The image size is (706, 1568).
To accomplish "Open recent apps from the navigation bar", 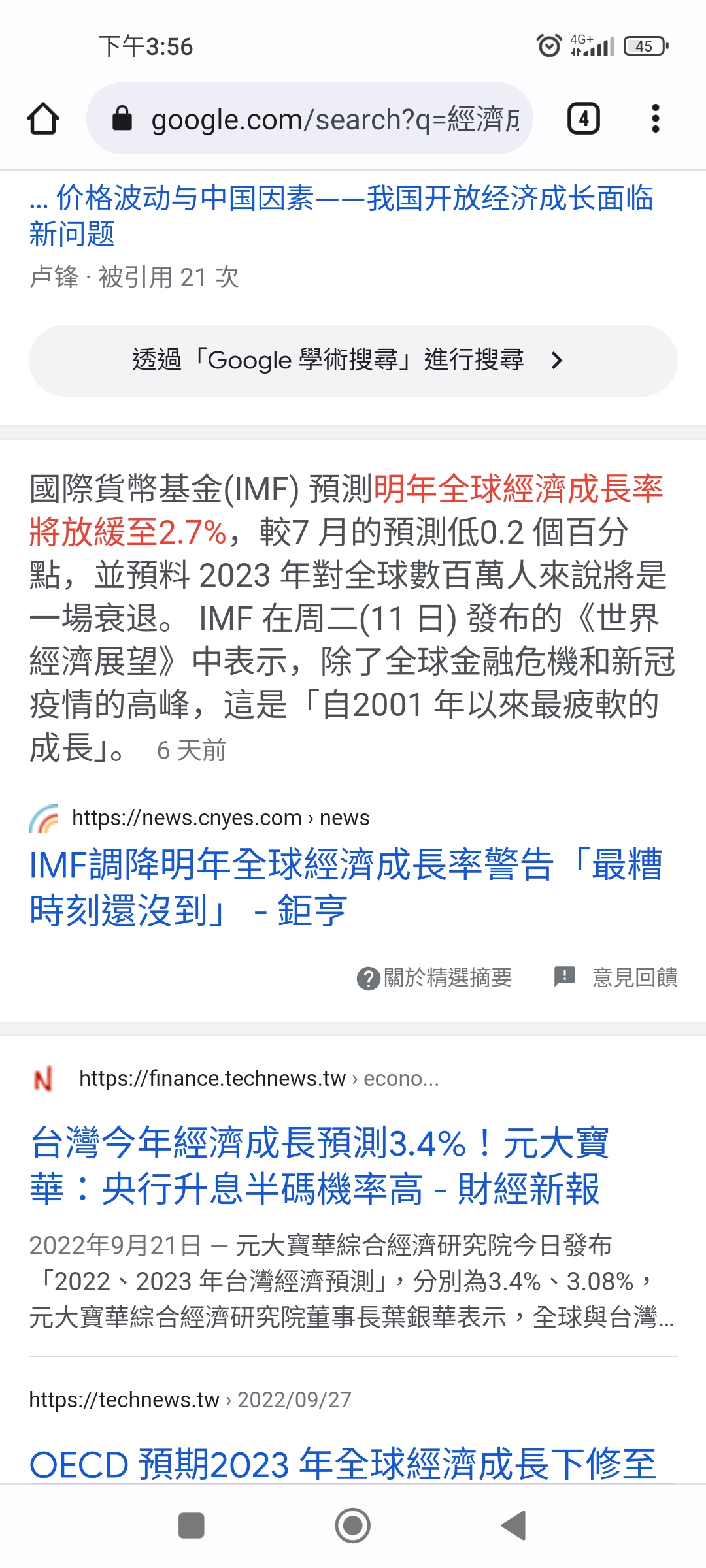I will point(192,1526).
